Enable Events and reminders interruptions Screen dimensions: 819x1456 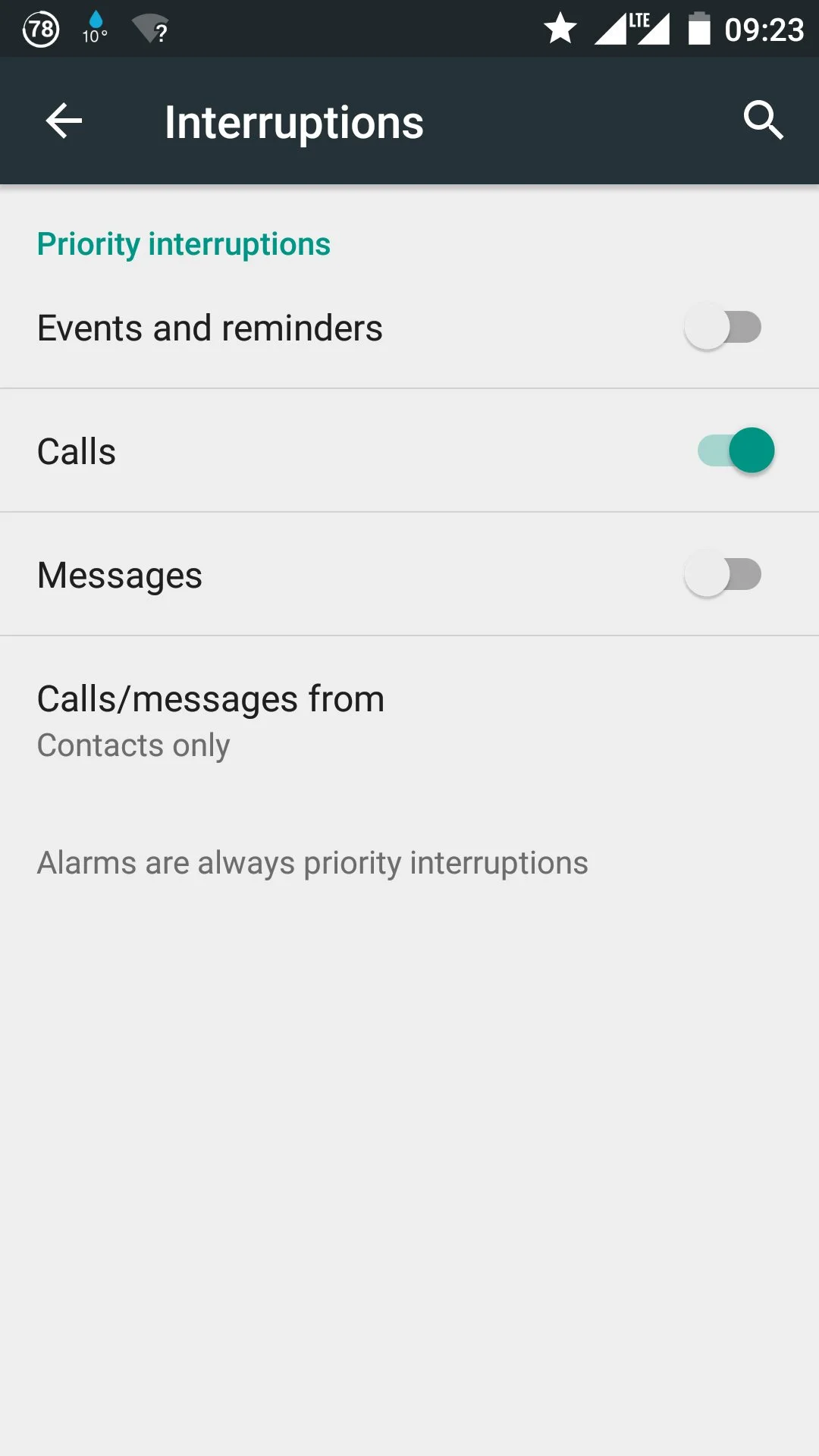click(723, 328)
